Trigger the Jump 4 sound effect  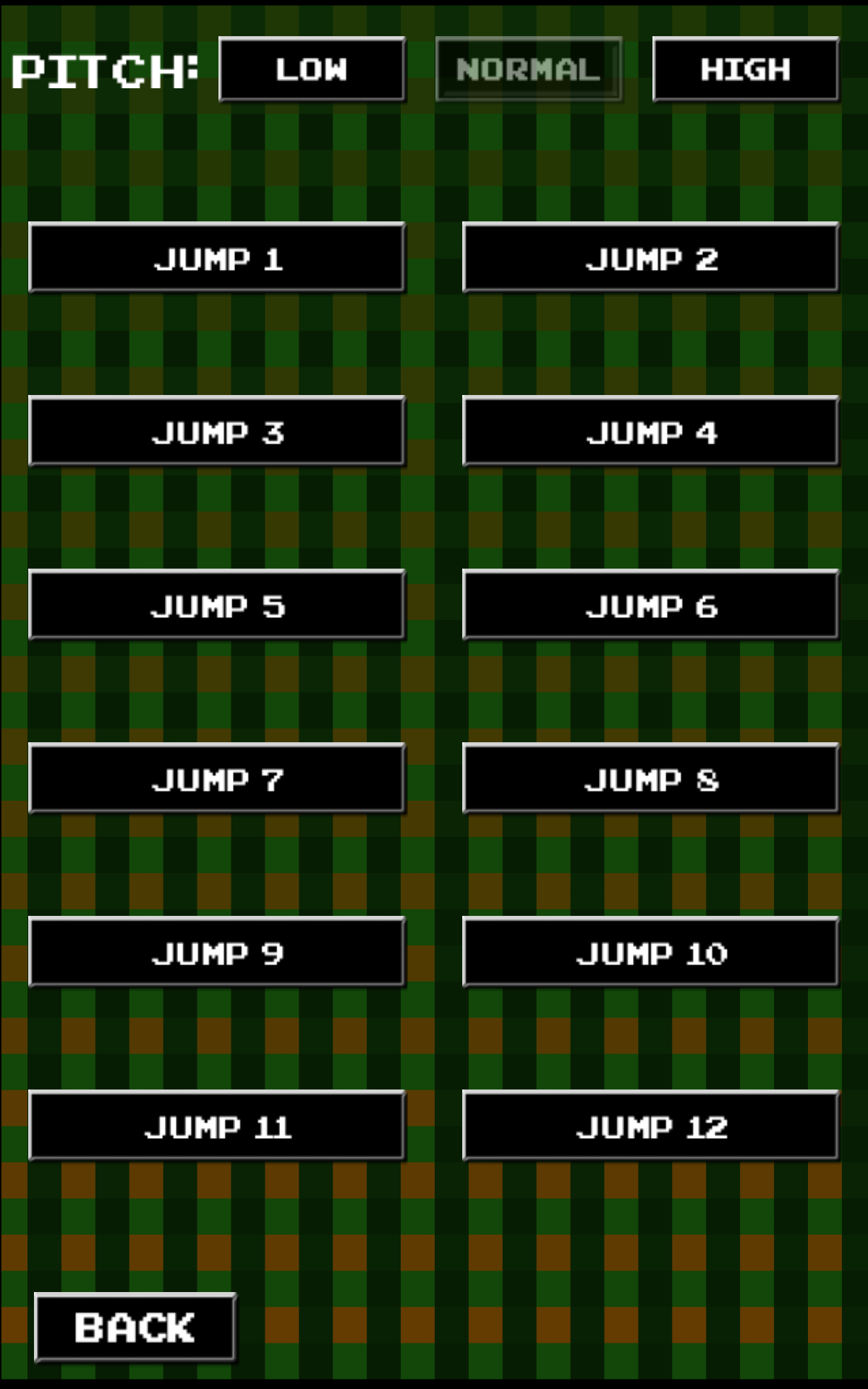[x=649, y=432]
